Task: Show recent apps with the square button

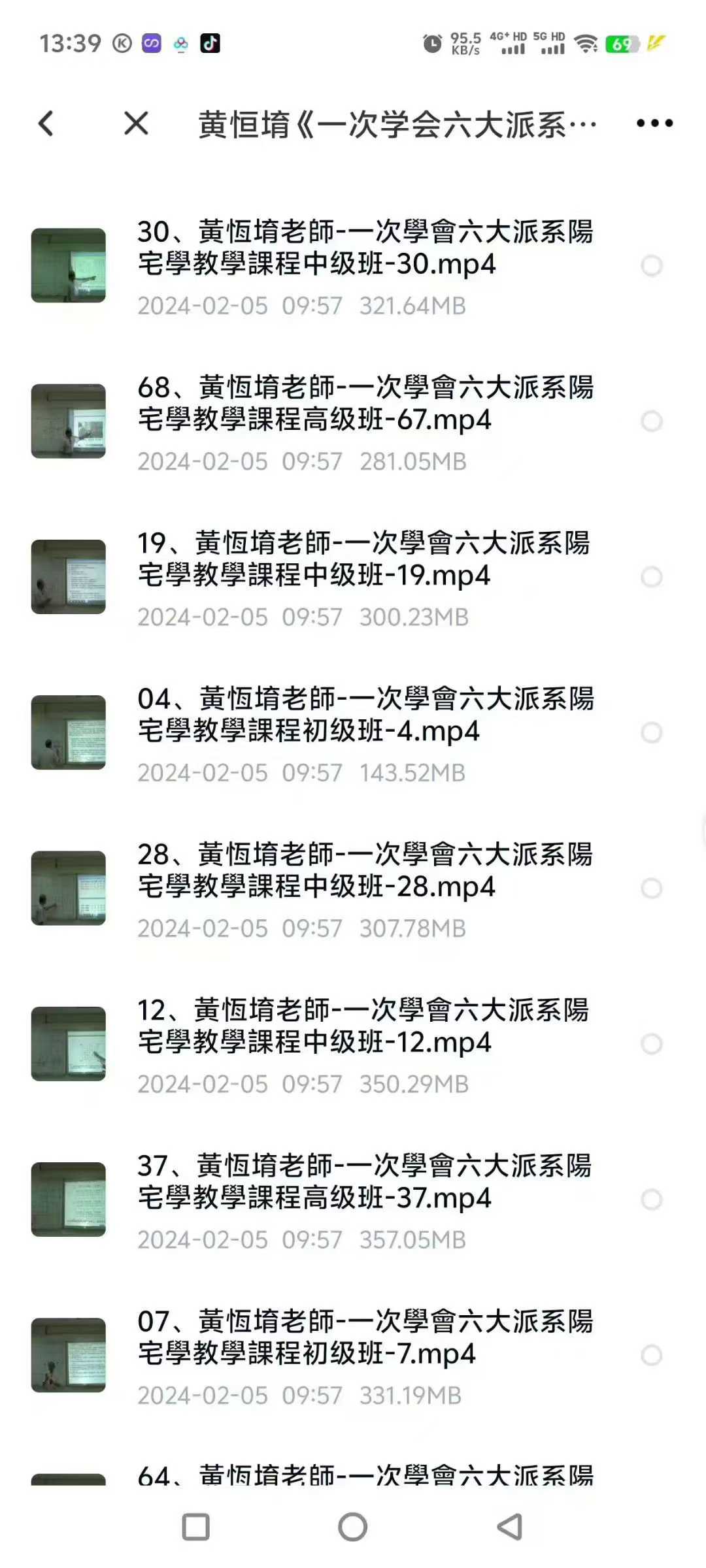Action: [196, 1527]
